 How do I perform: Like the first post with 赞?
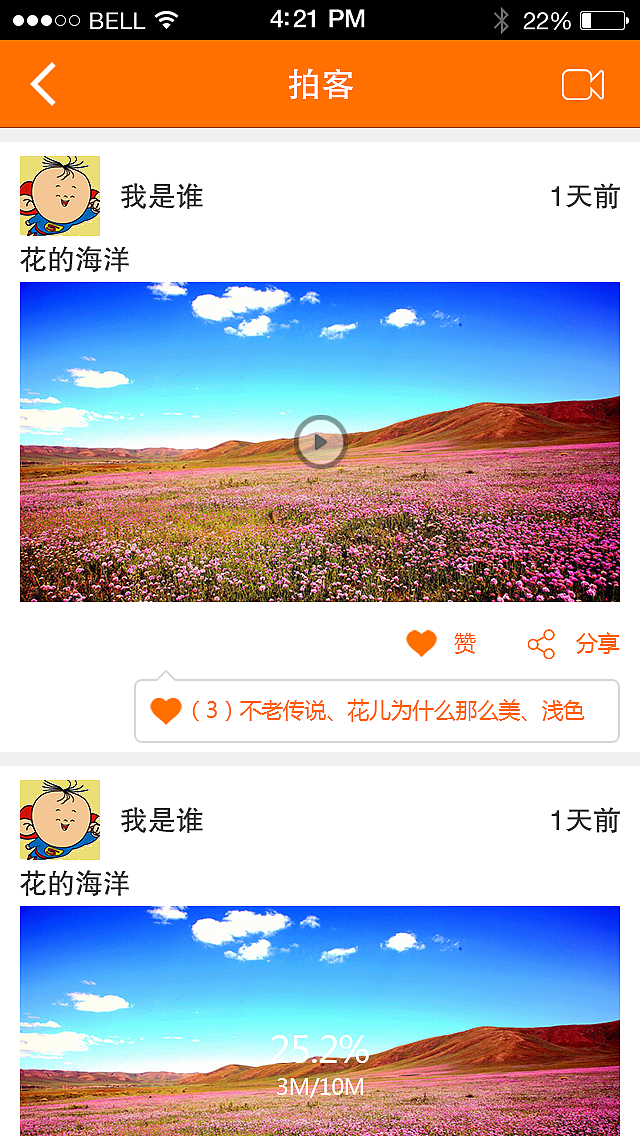[x=441, y=644]
